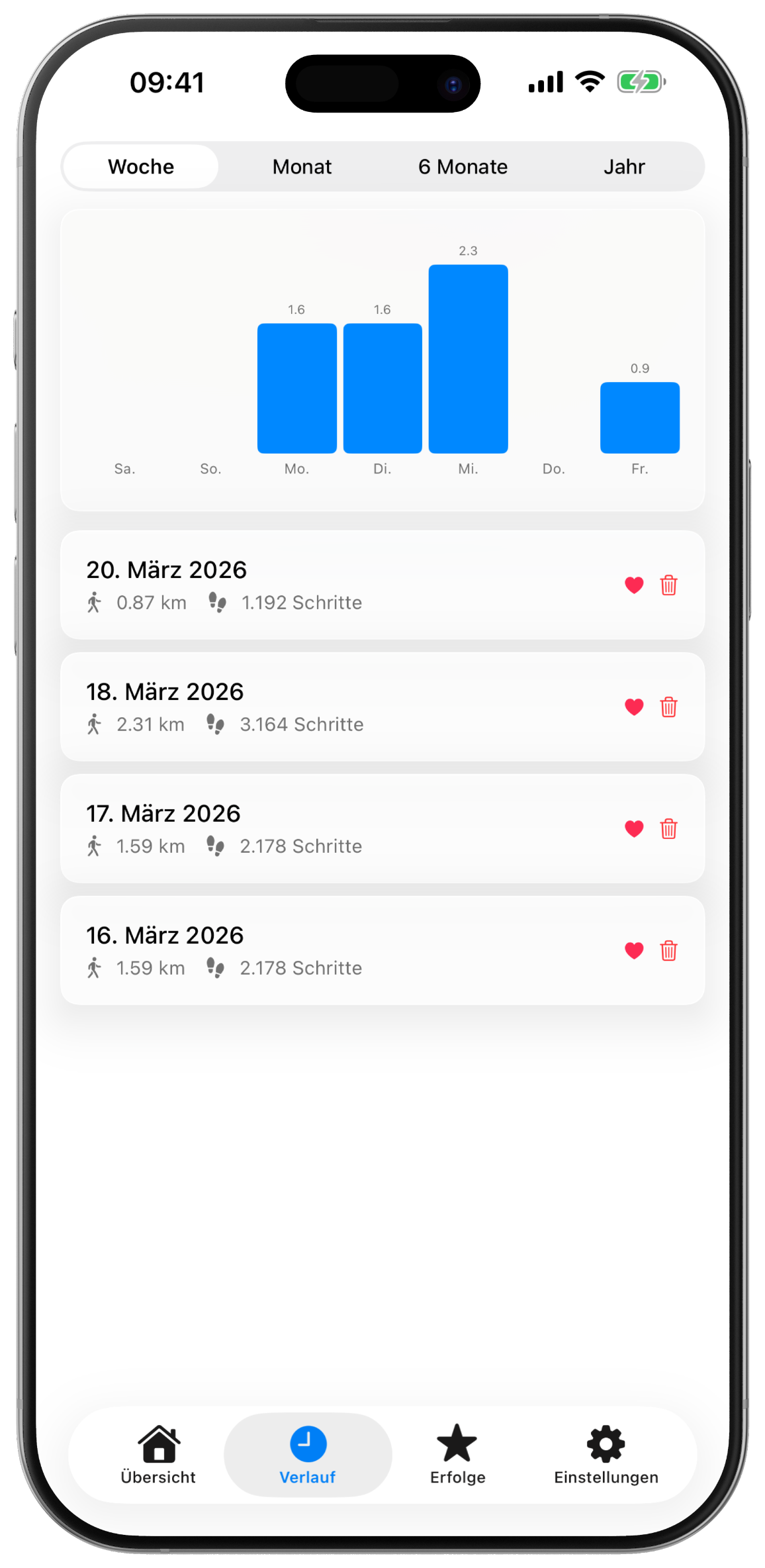Tap the heart on the 20. März 2026 entry
Image resolution: width=765 pixels, height=1568 pixels.
coord(634,585)
